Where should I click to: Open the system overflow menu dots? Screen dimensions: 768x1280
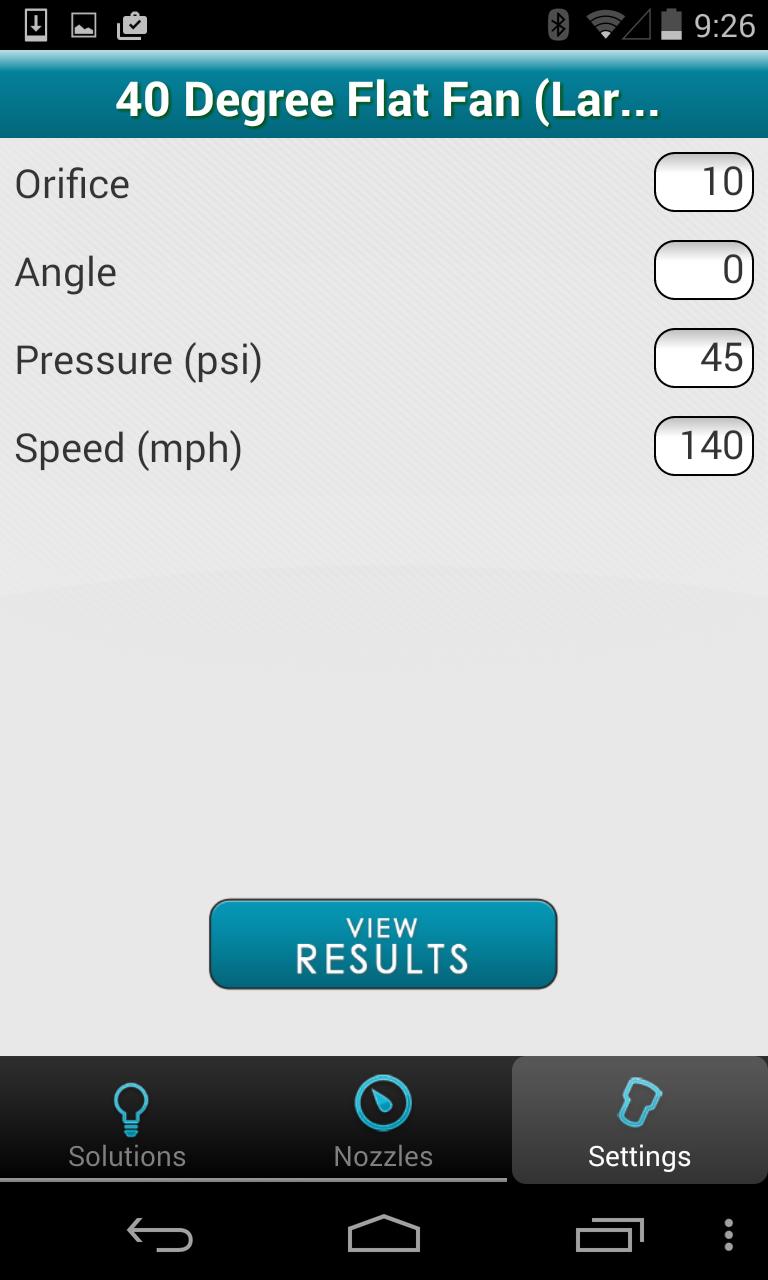(x=729, y=1236)
